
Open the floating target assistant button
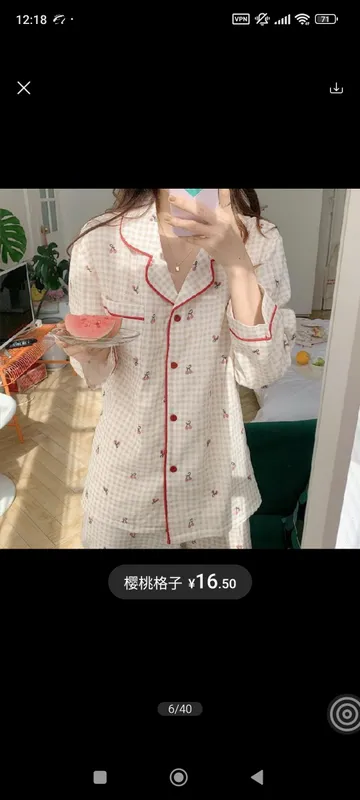(345, 714)
